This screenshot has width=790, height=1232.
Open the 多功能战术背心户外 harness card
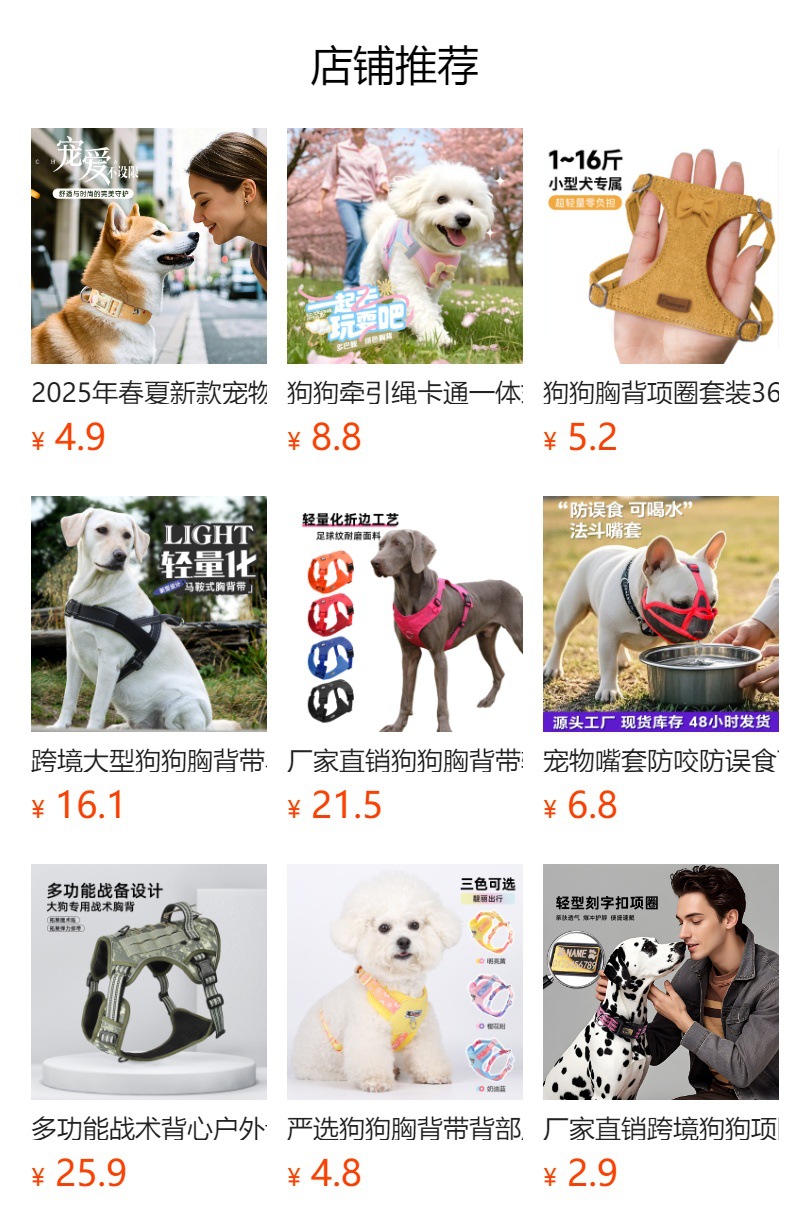click(149, 1028)
